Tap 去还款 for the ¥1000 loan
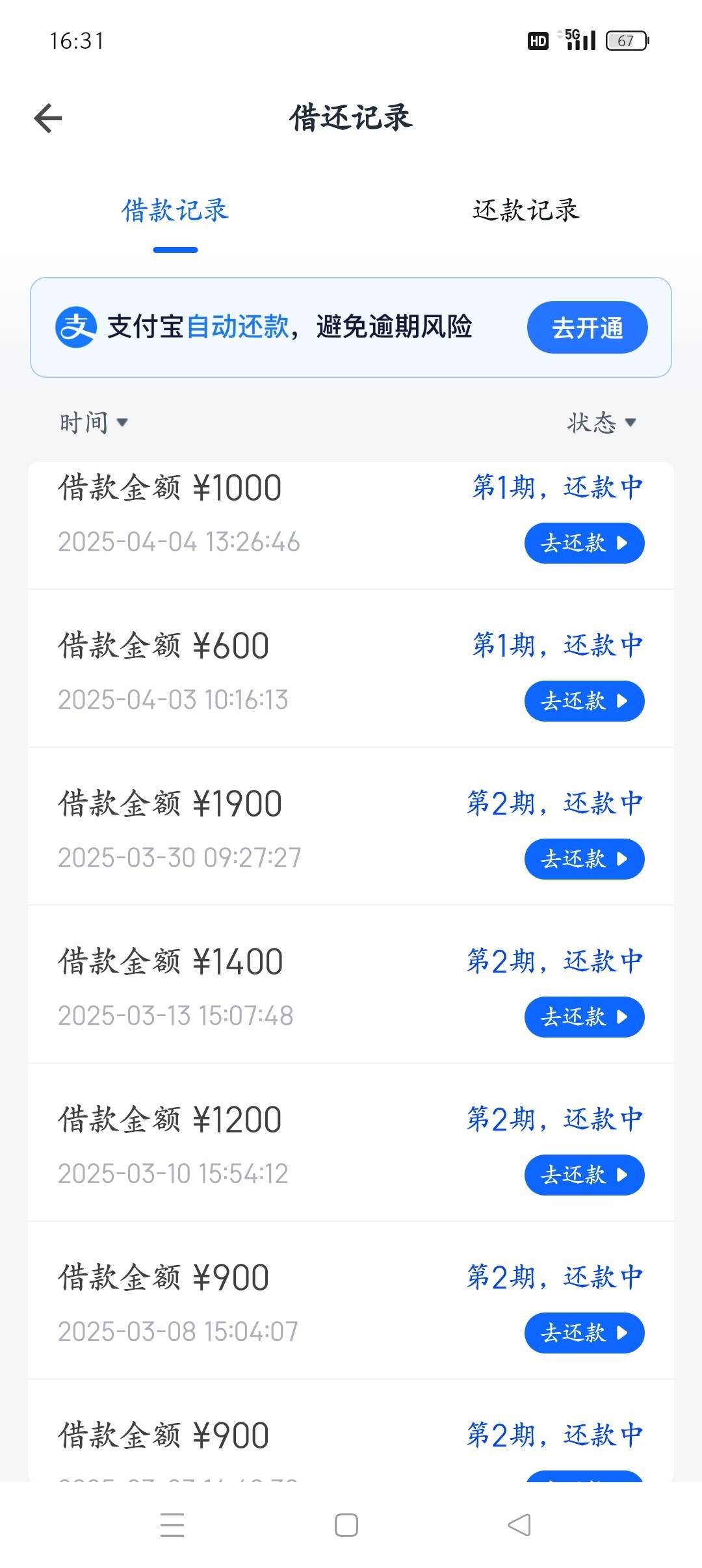 coord(584,543)
